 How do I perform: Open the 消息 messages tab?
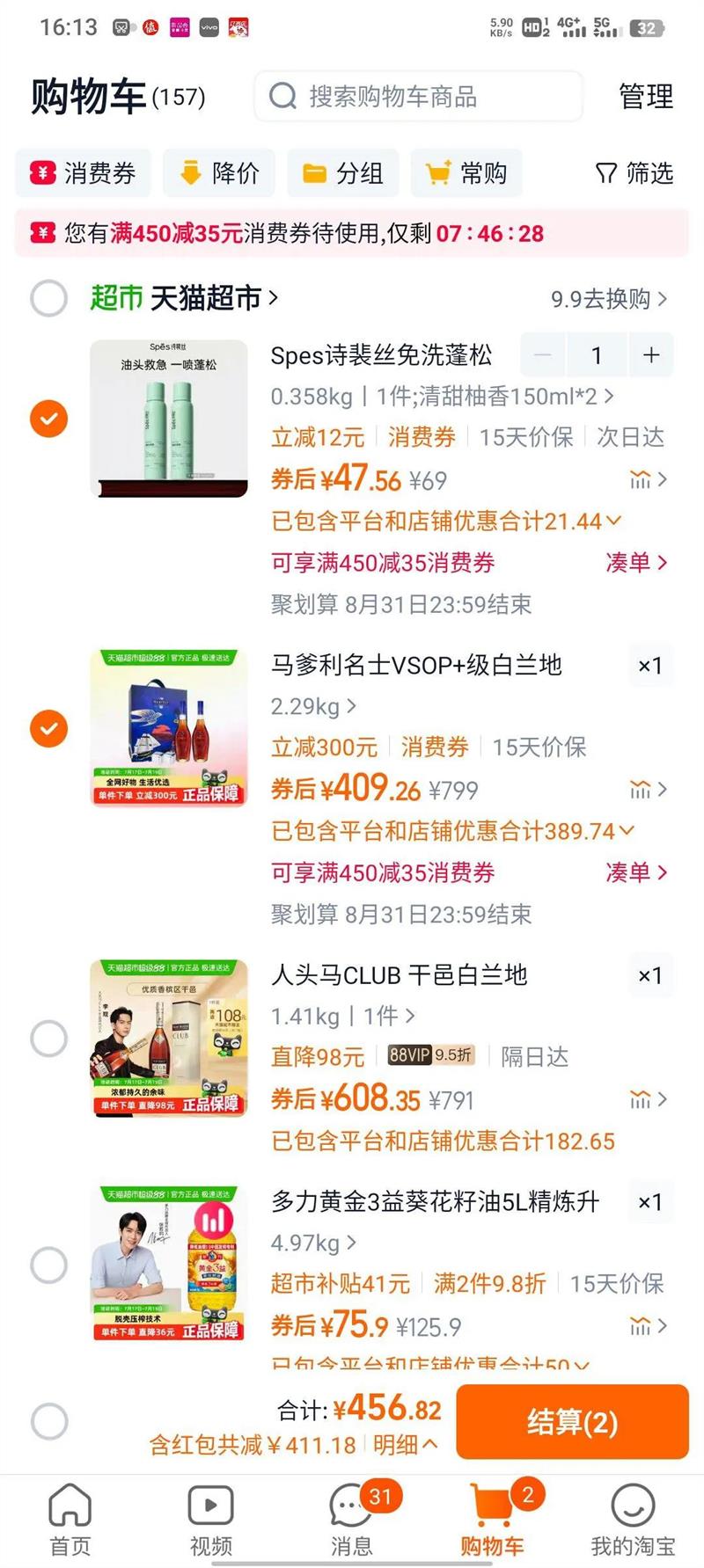[352, 1520]
